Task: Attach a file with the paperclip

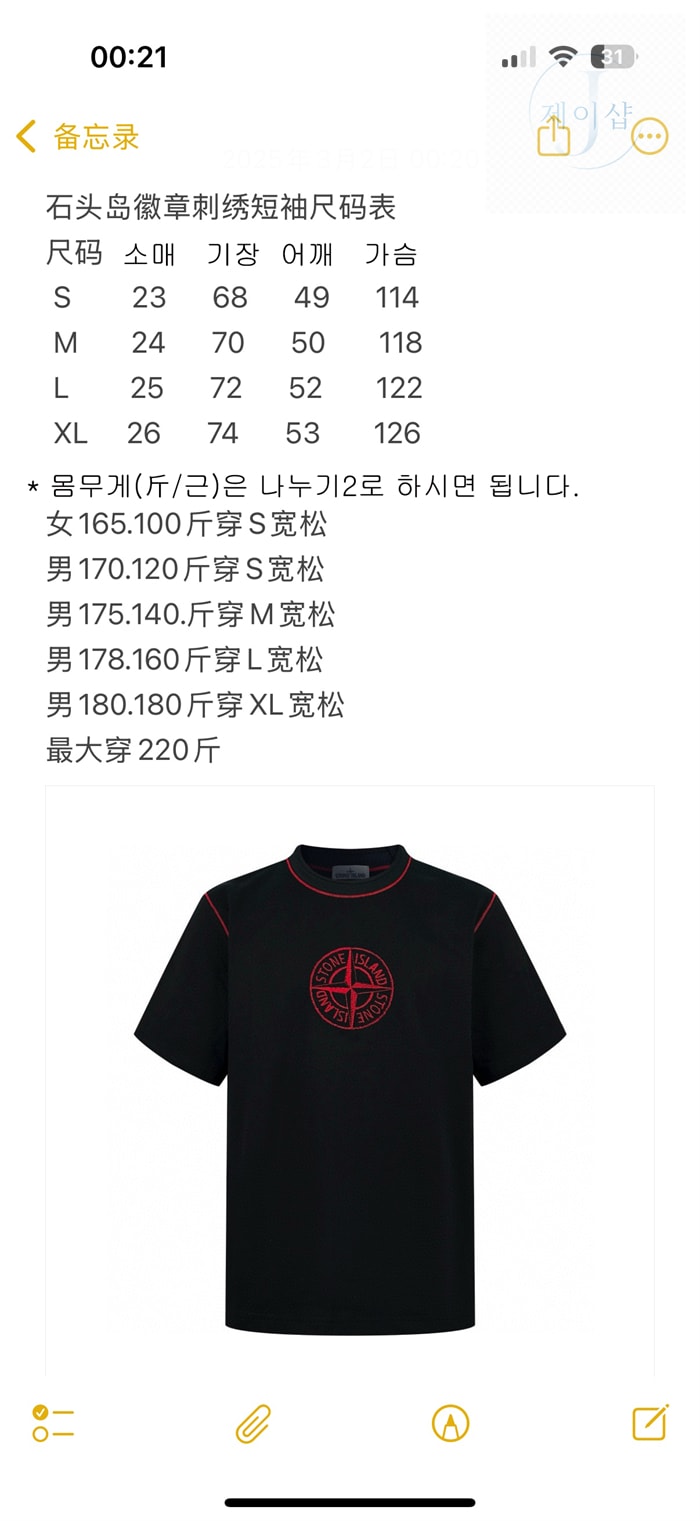Action: click(x=254, y=1423)
